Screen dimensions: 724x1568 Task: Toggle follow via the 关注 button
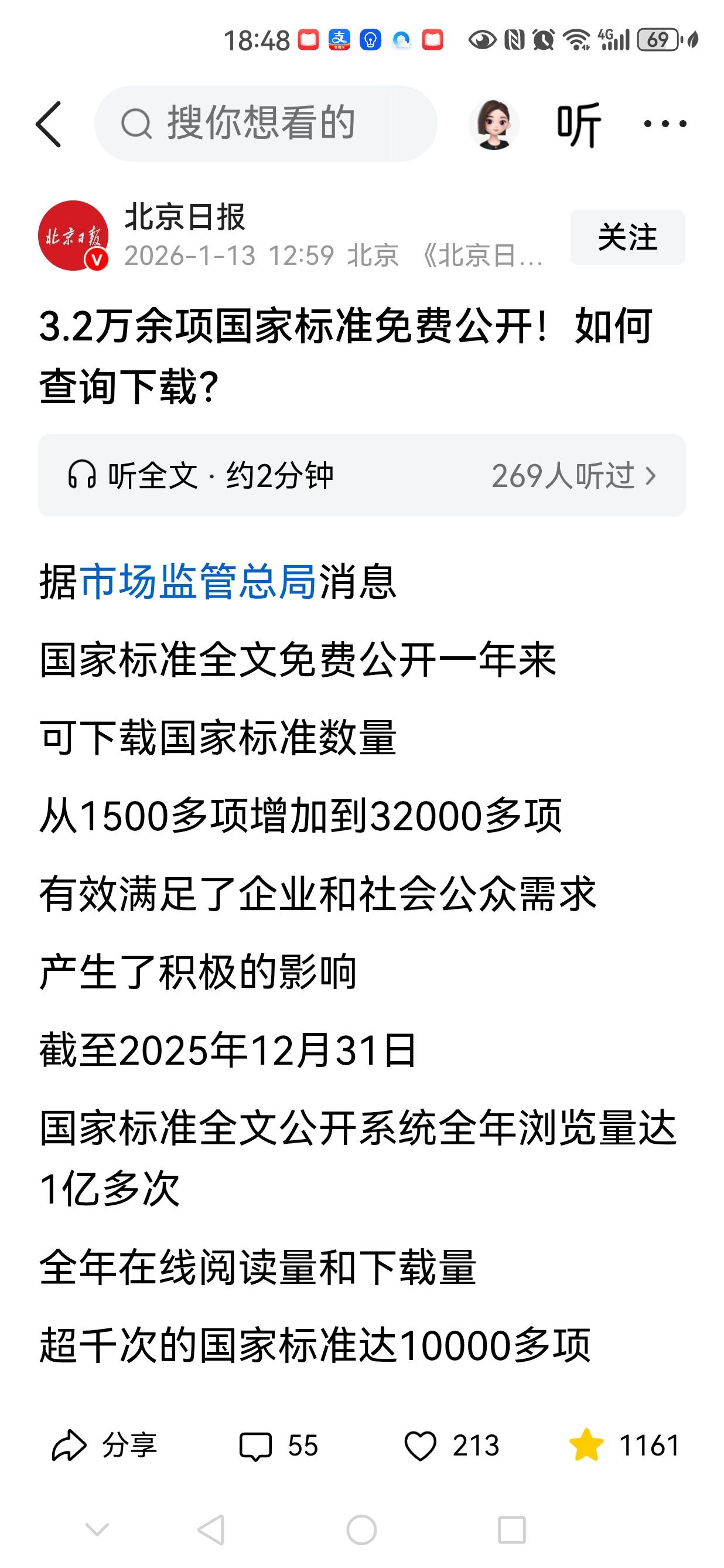tap(628, 237)
